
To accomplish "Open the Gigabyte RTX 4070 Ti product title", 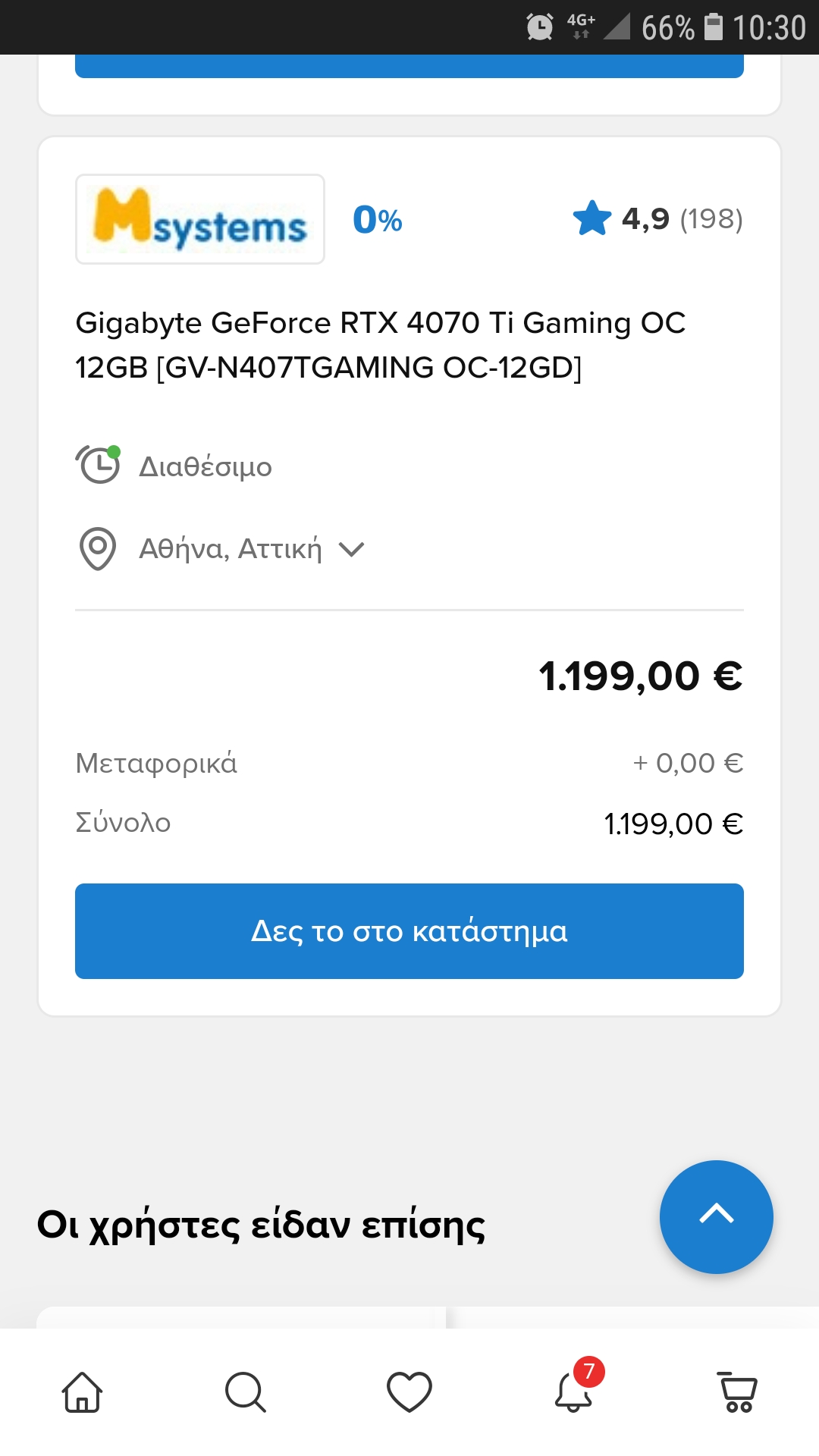I will point(381,345).
